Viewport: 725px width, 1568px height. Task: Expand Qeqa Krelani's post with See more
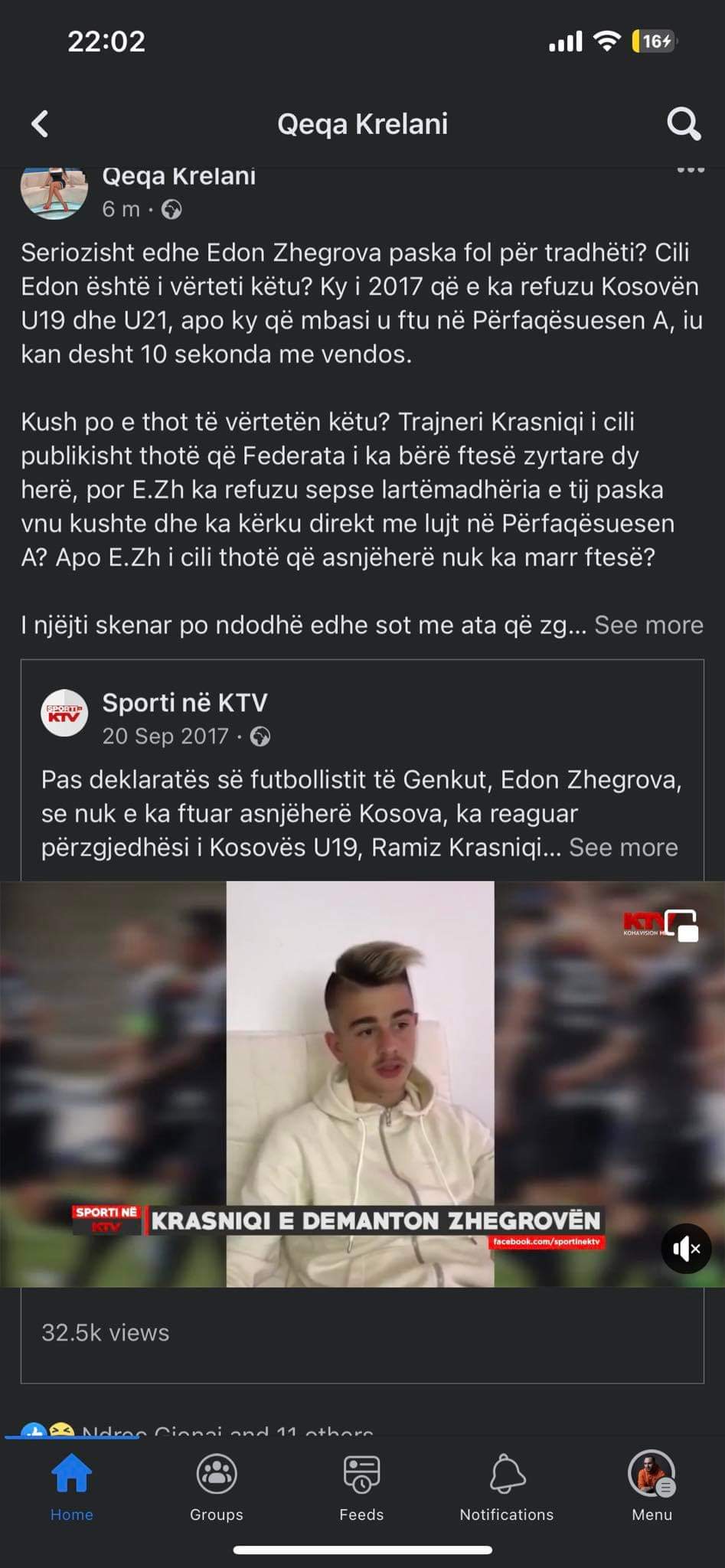tap(648, 625)
